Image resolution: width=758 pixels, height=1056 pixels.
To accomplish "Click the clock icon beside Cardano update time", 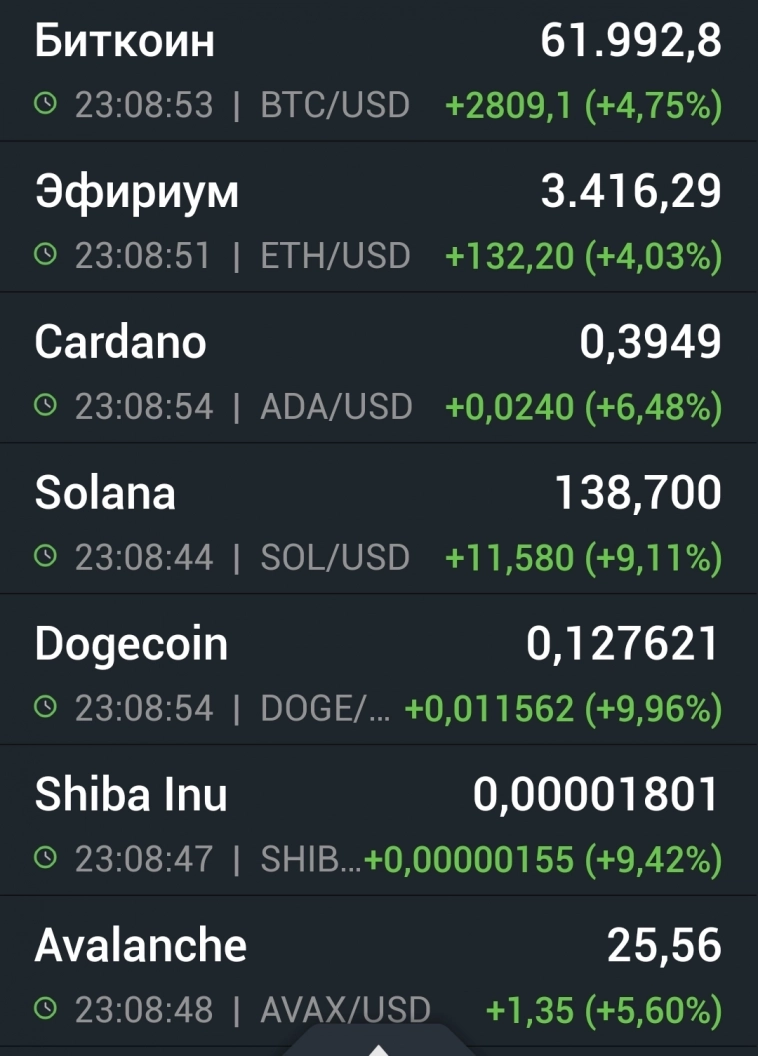I will pos(44,406).
